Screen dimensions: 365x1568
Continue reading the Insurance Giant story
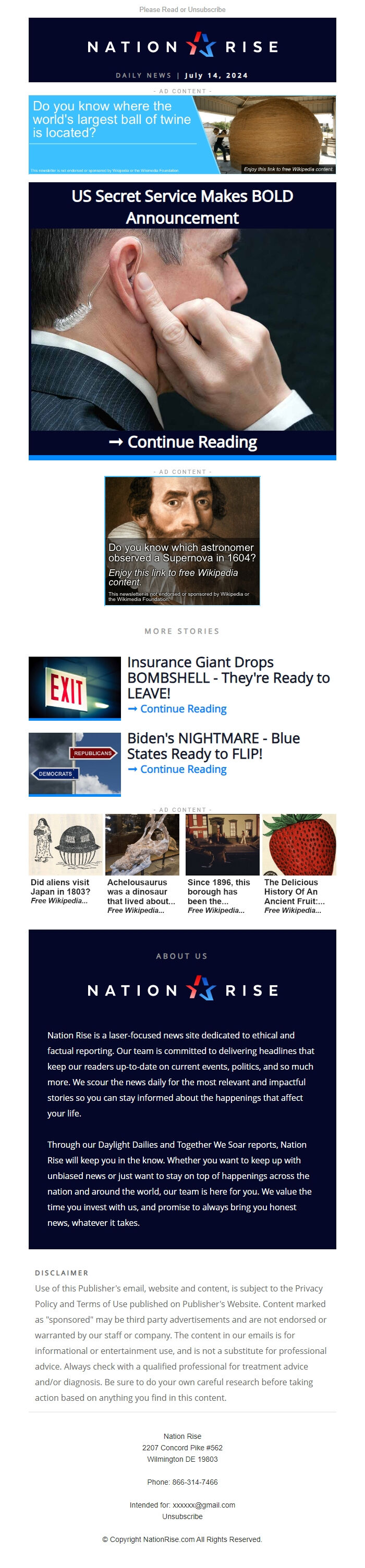177,709
